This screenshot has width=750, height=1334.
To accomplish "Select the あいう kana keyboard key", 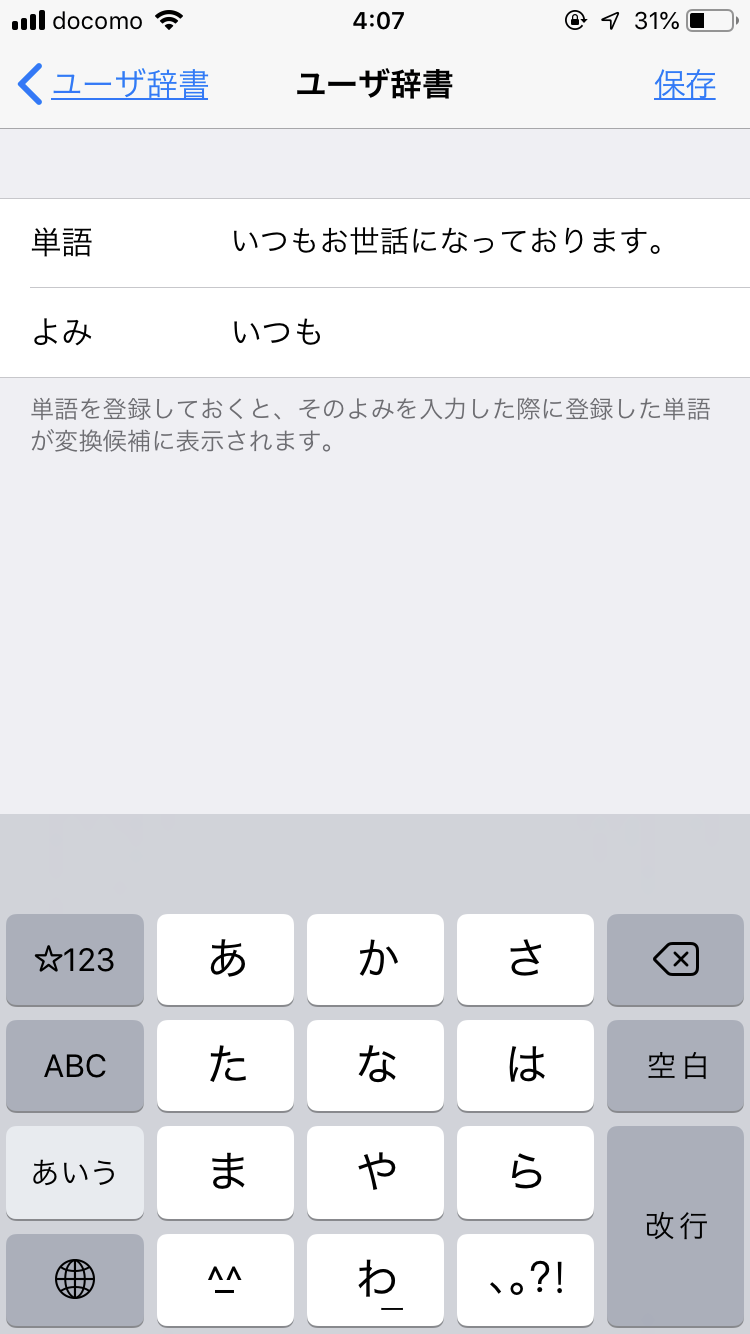I will tap(75, 1172).
